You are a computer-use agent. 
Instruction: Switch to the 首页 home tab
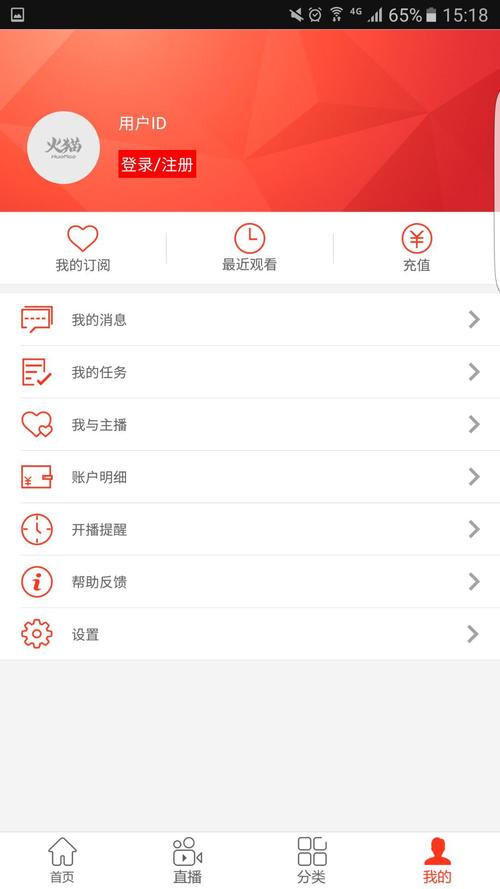pos(62,861)
